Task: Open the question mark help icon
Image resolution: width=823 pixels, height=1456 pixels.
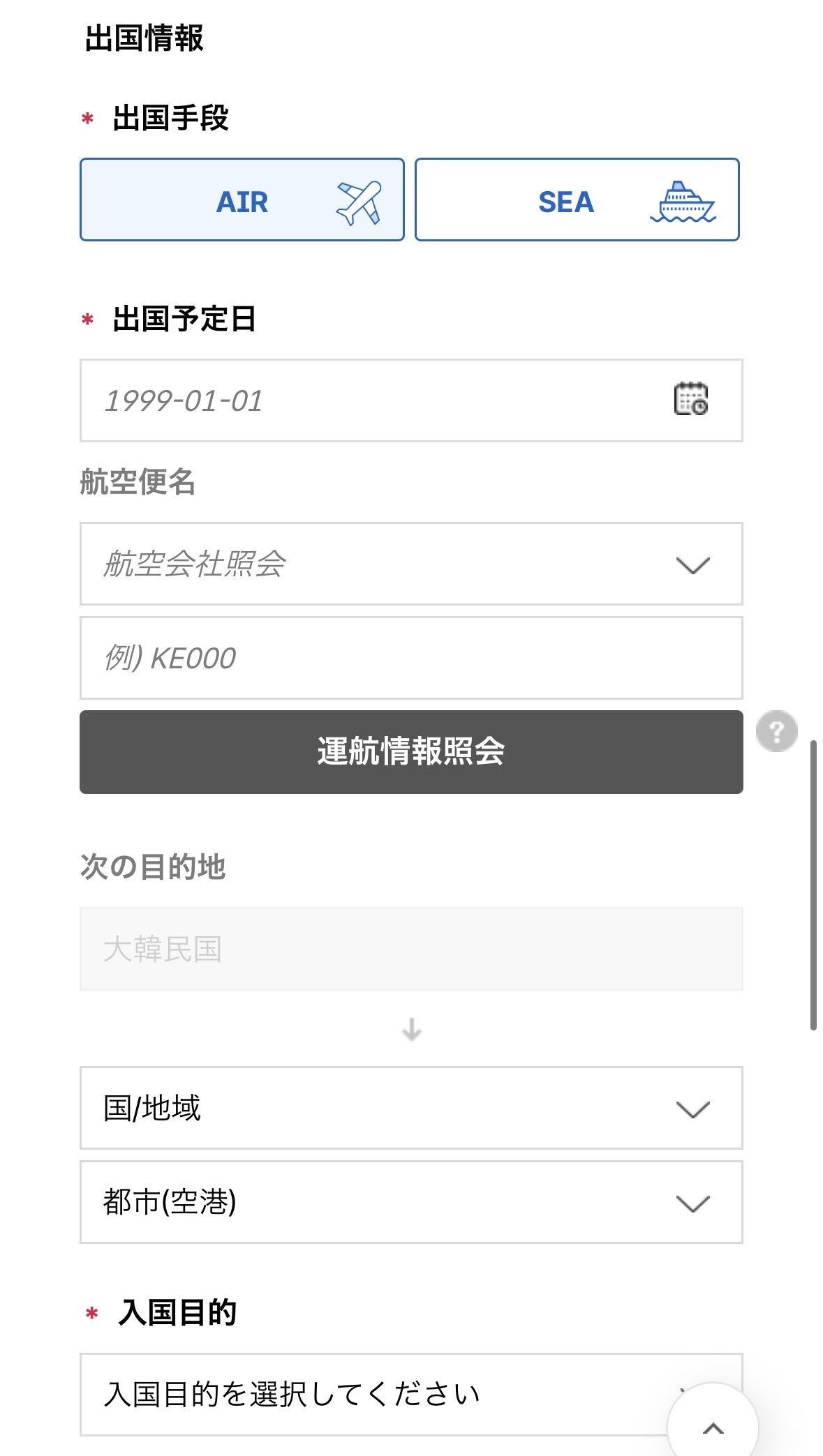Action: tap(776, 731)
